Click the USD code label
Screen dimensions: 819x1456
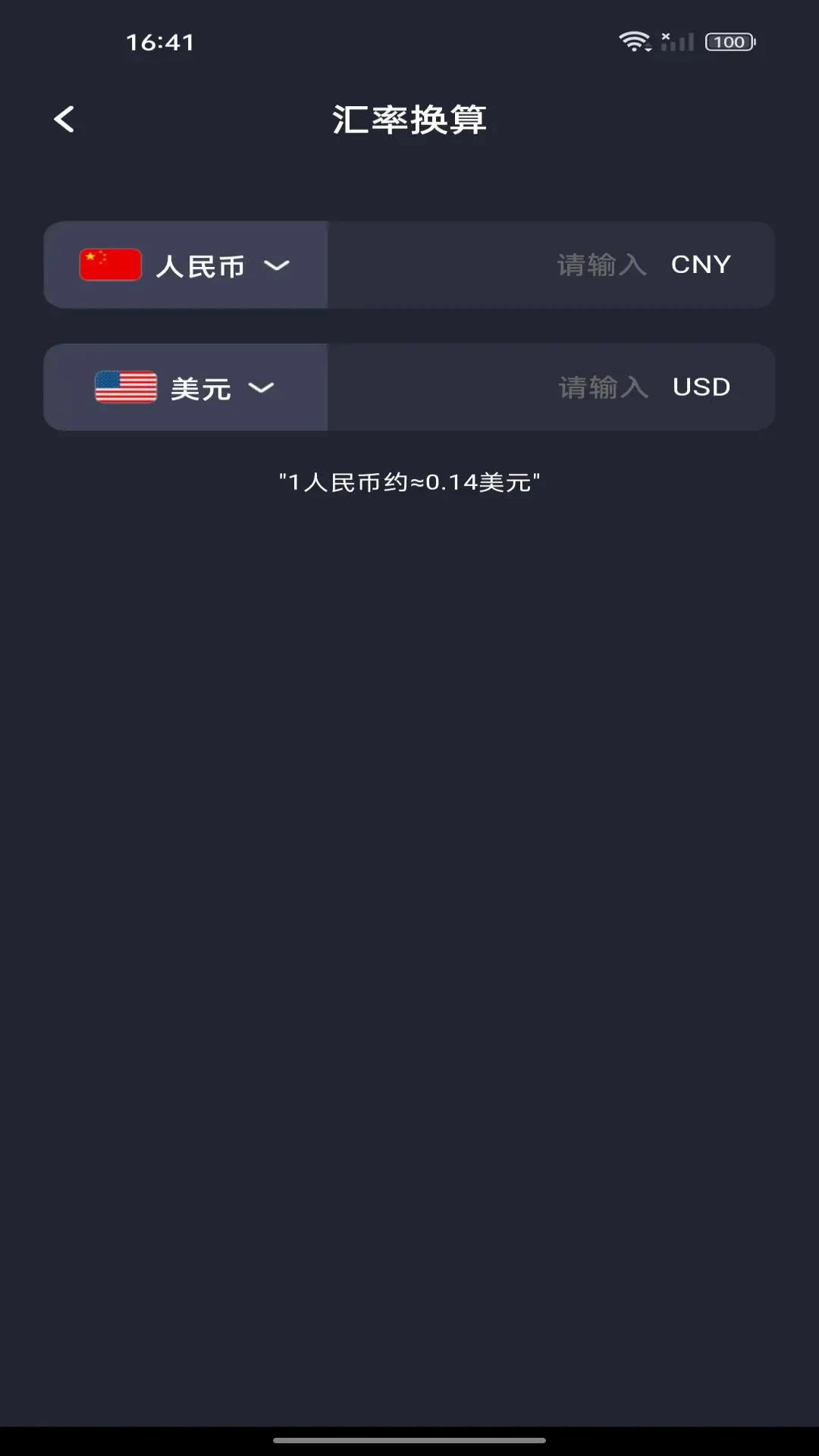[701, 387]
